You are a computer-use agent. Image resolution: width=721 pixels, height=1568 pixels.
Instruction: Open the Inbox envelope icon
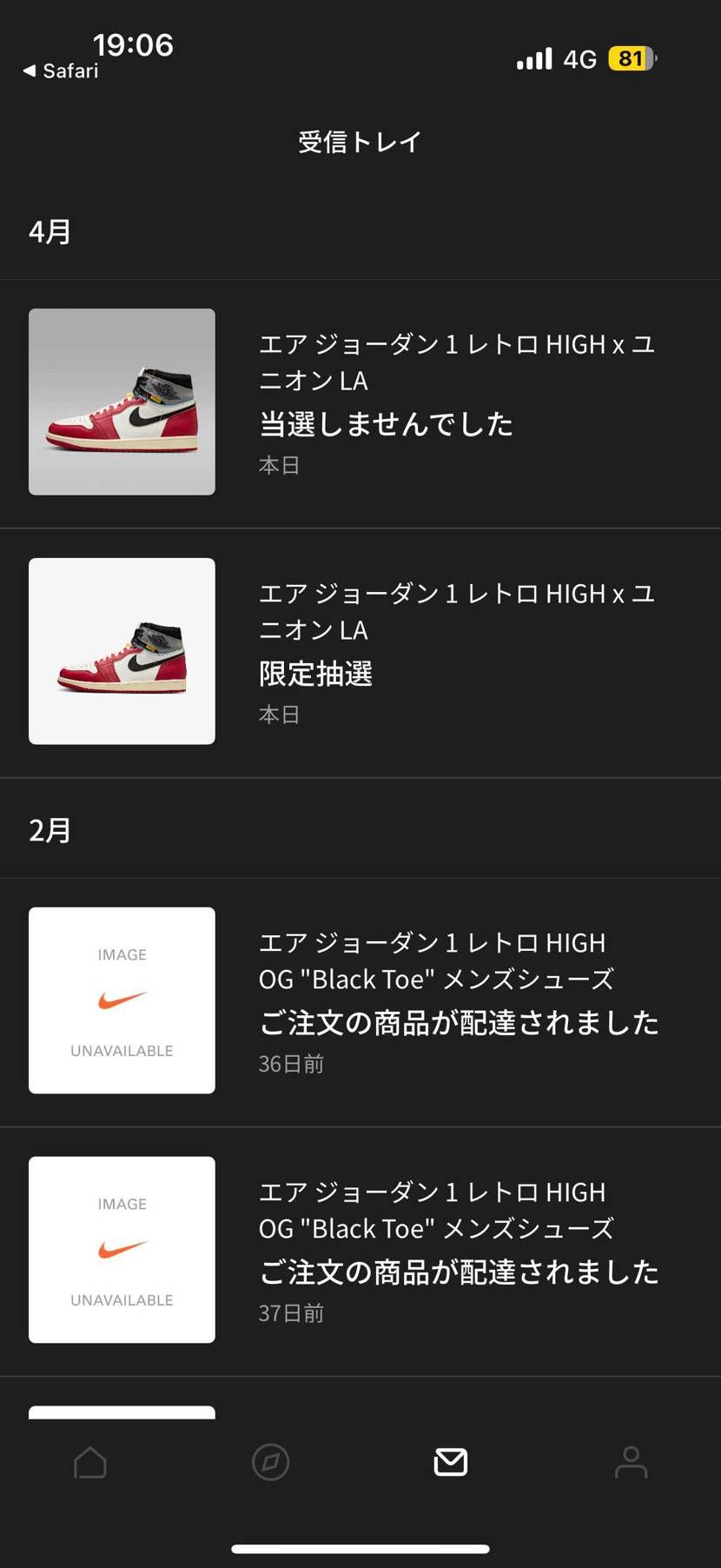[x=450, y=1462]
